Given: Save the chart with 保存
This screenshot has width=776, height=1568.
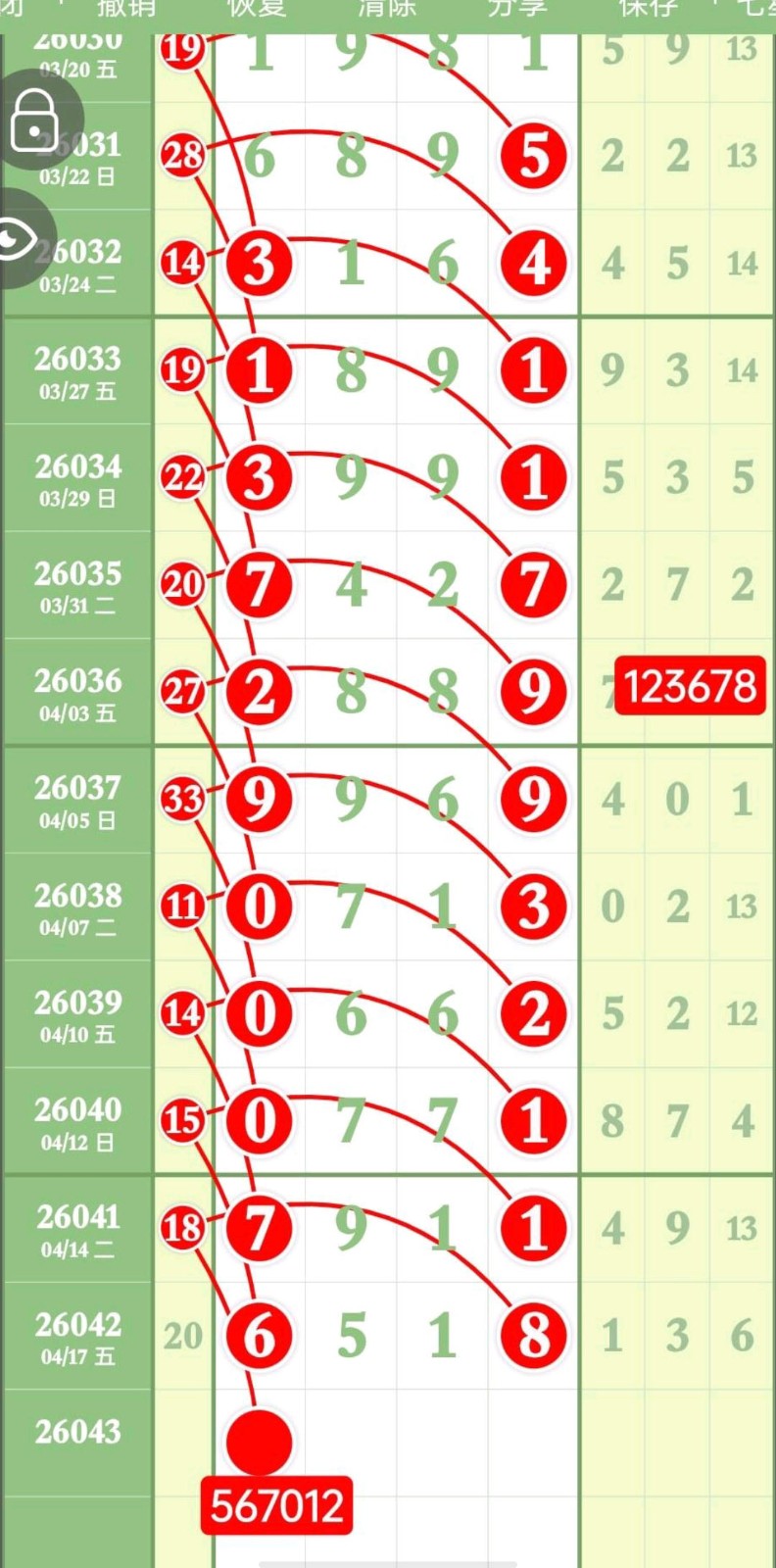Looking at the screenshot, I should tap(648, 8).
